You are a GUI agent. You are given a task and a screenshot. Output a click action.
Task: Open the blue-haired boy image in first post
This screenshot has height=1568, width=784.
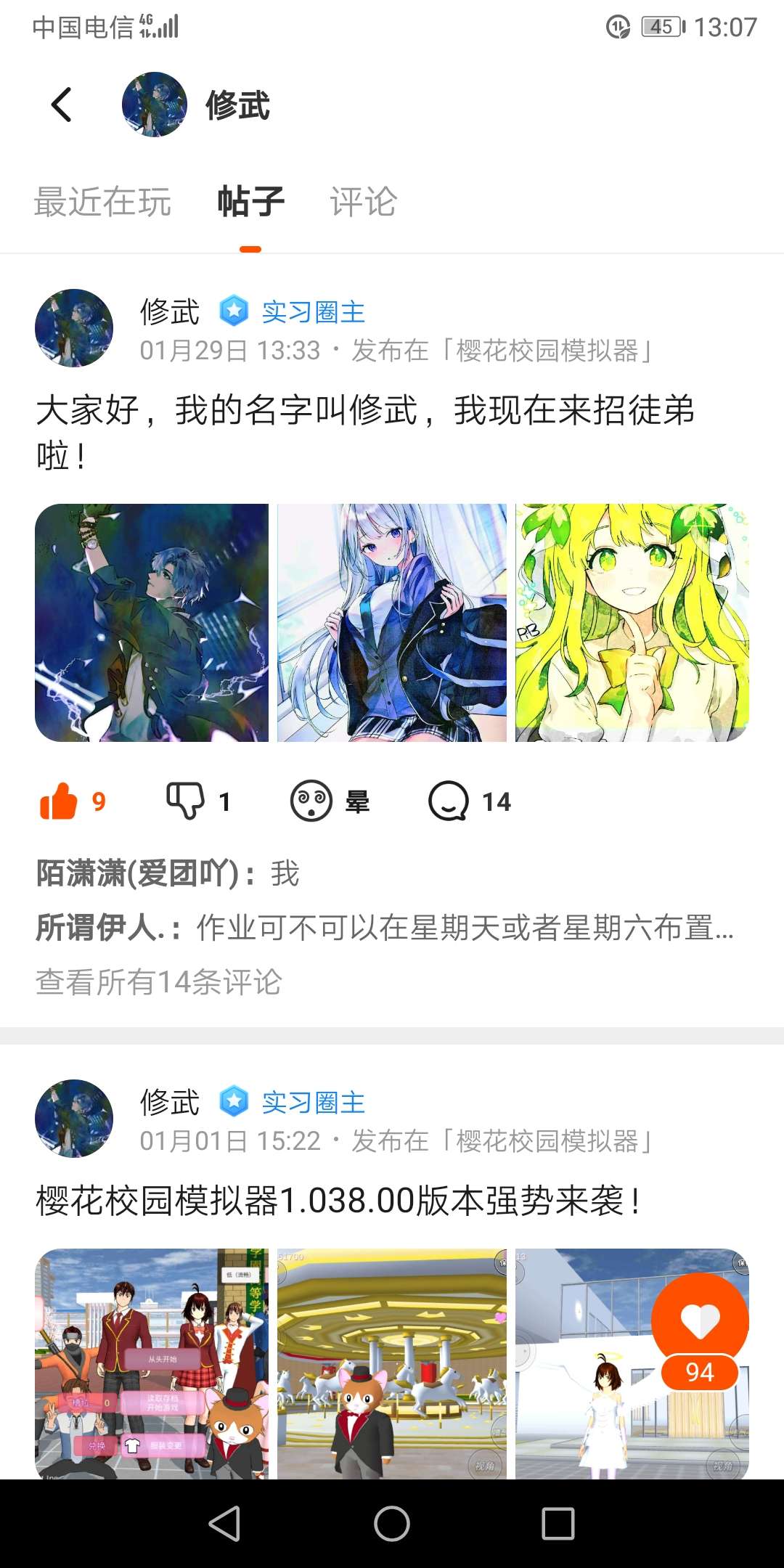click(x=152, y=623)
